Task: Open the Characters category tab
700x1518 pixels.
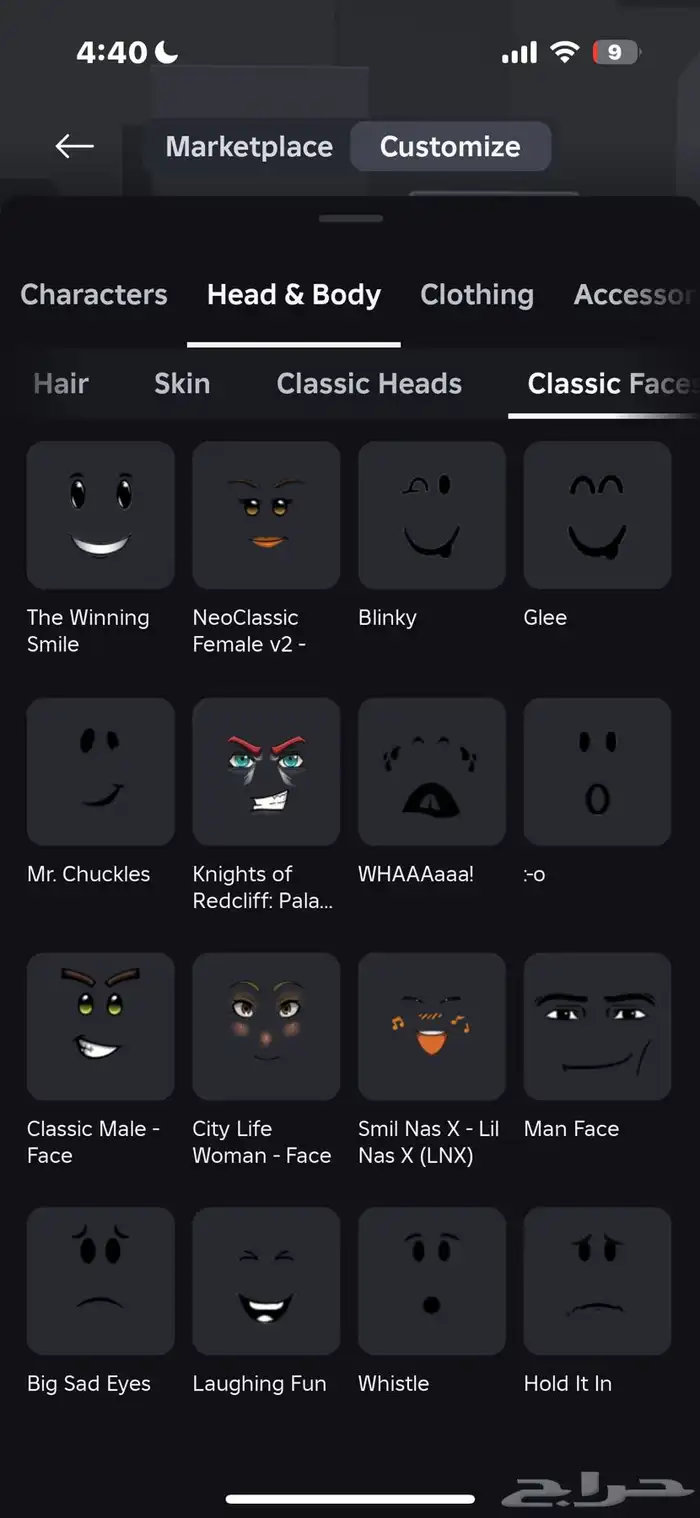Action: pyautogui.click(x=94, y=294)
